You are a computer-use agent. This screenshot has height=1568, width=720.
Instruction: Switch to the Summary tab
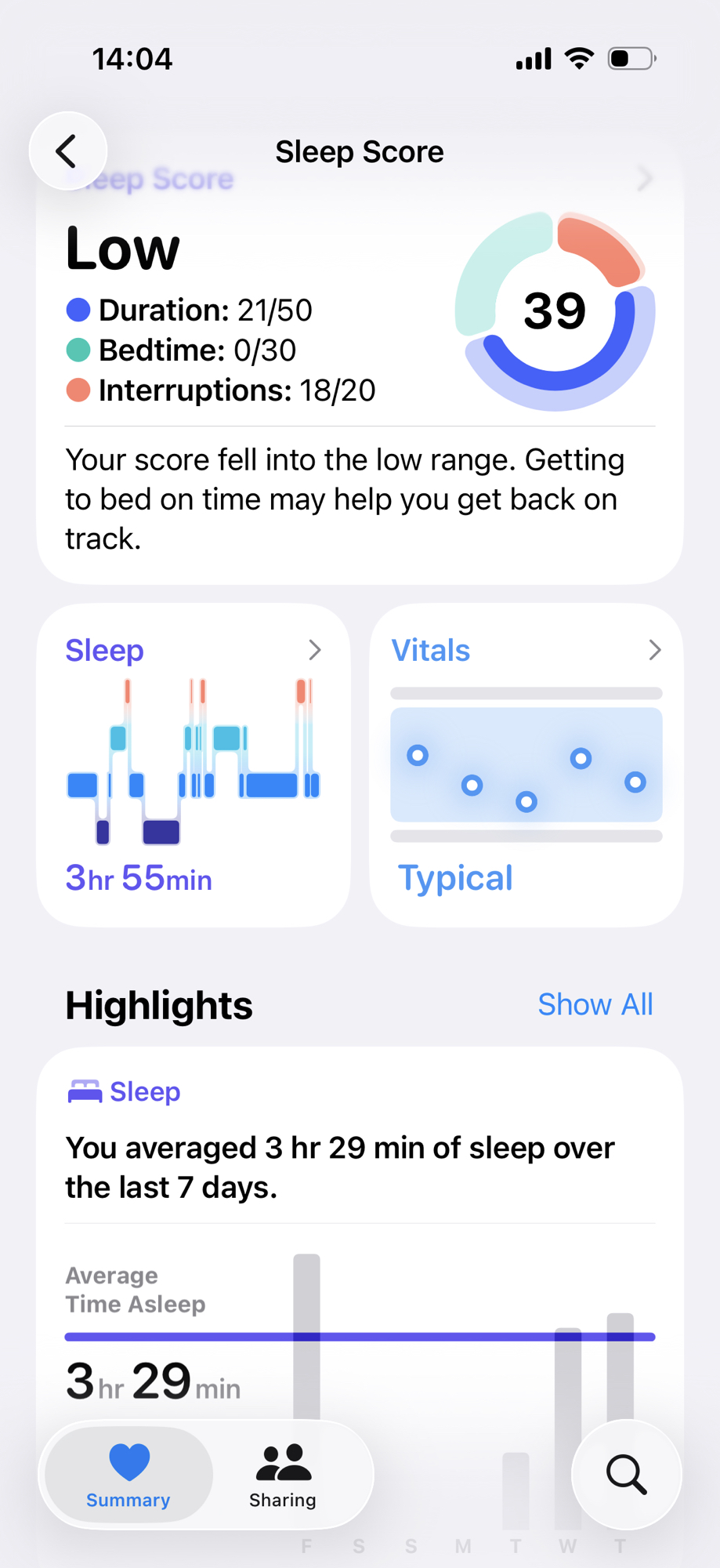pyautogui.click(x=128, y=1475)
